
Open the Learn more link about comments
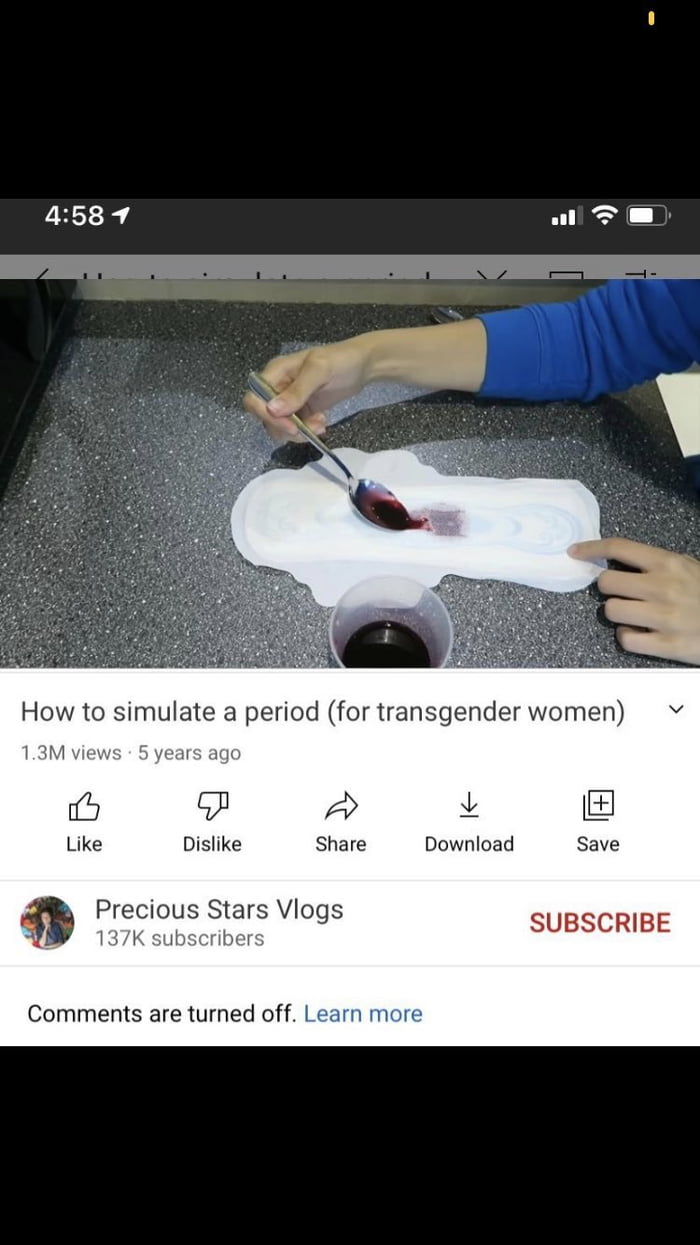tap(363, 1014)
